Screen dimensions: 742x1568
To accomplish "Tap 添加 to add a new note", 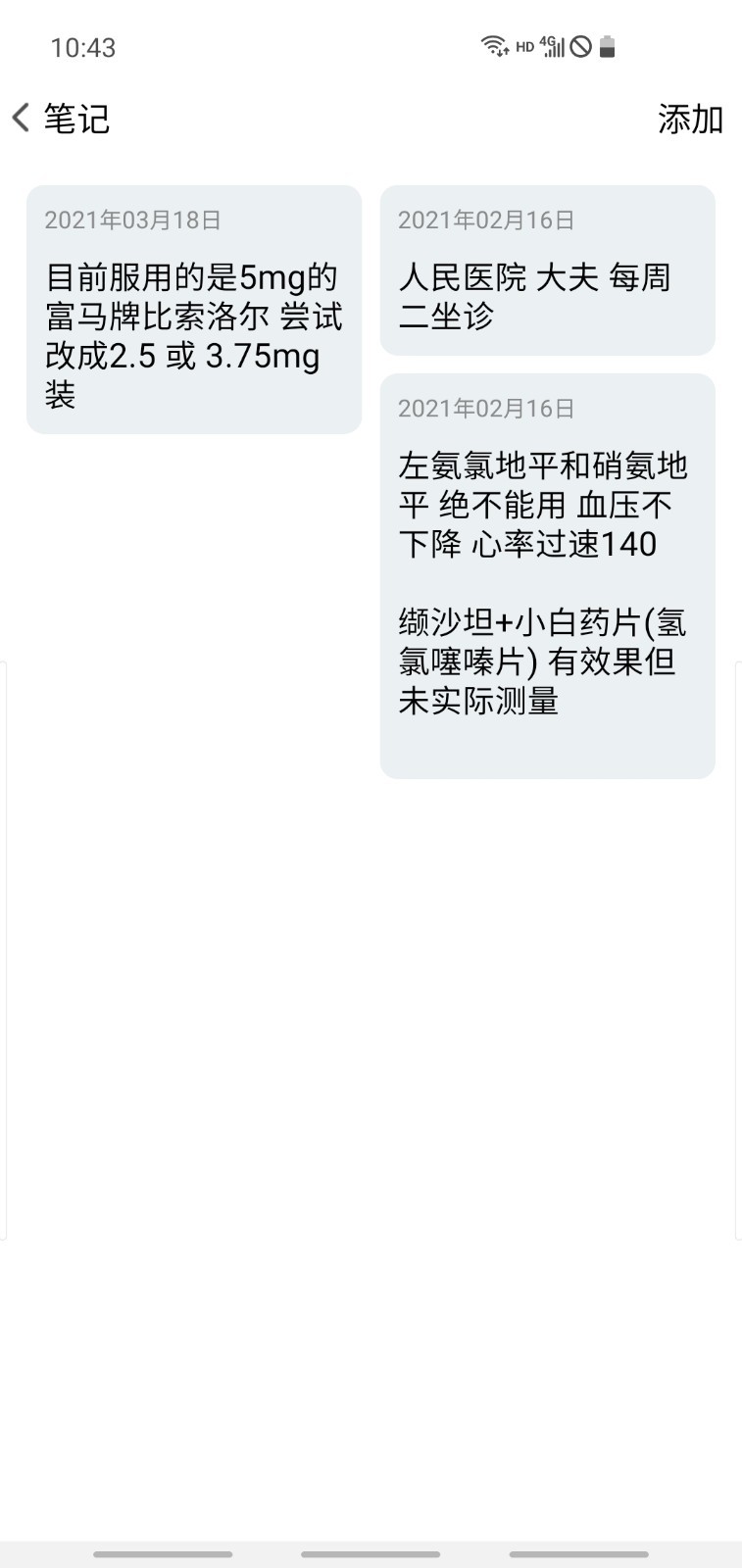I will (x=689, y=120).
